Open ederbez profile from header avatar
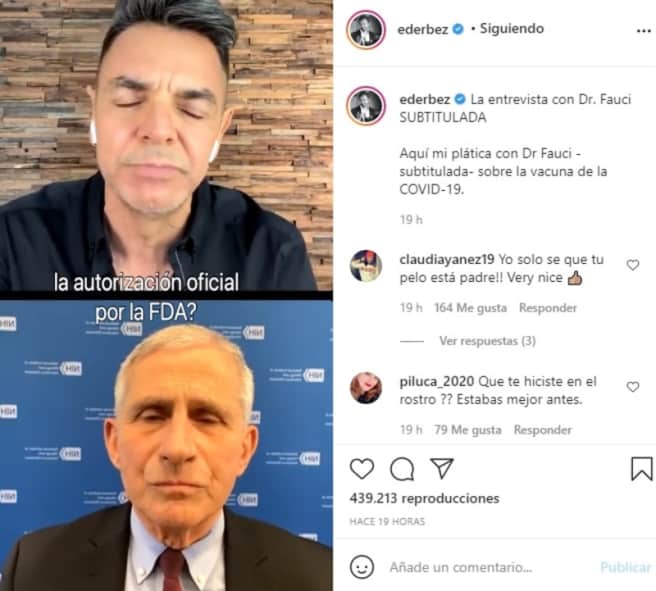The height and width of the screenshot is (591, 656). click(x=366, y=30)
